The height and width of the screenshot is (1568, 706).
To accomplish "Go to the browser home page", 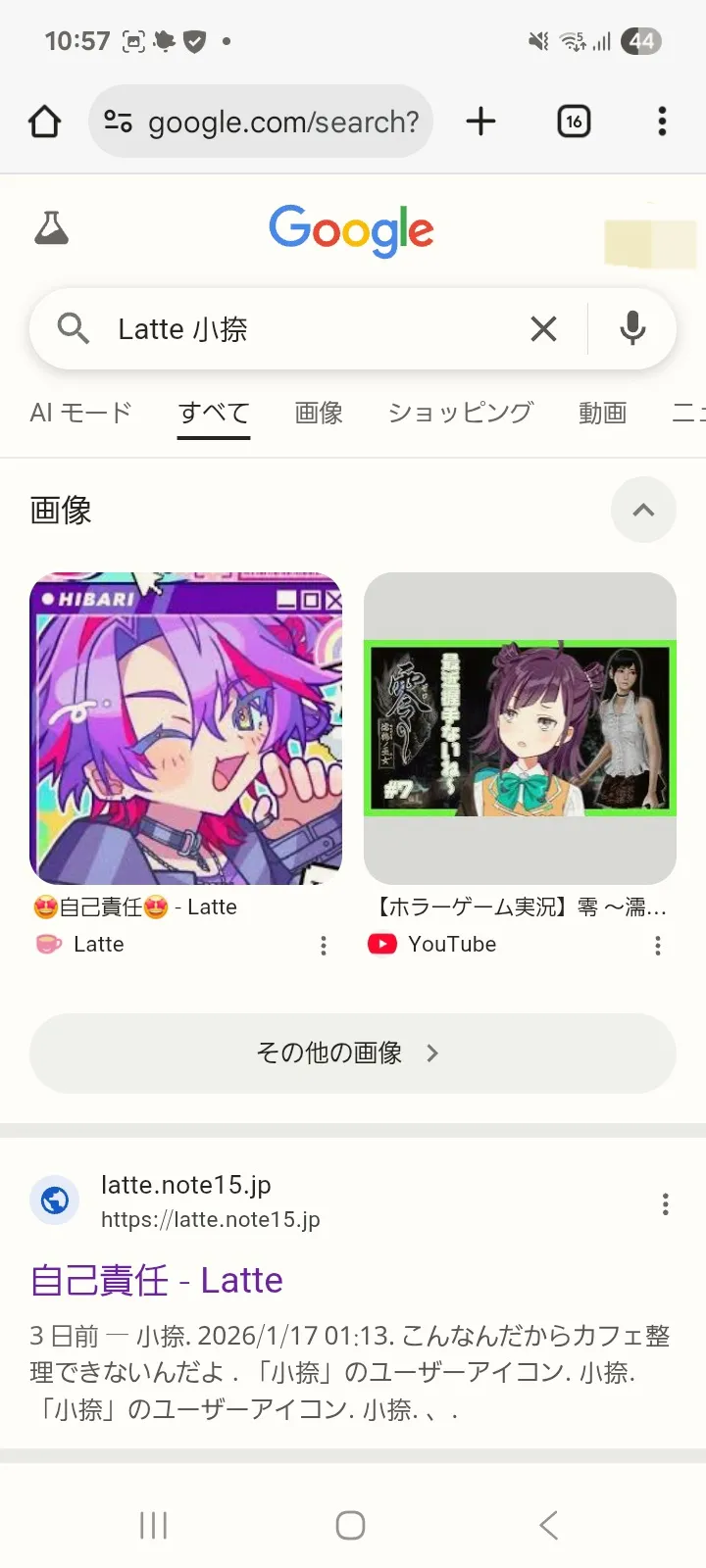I will [45, 122].
